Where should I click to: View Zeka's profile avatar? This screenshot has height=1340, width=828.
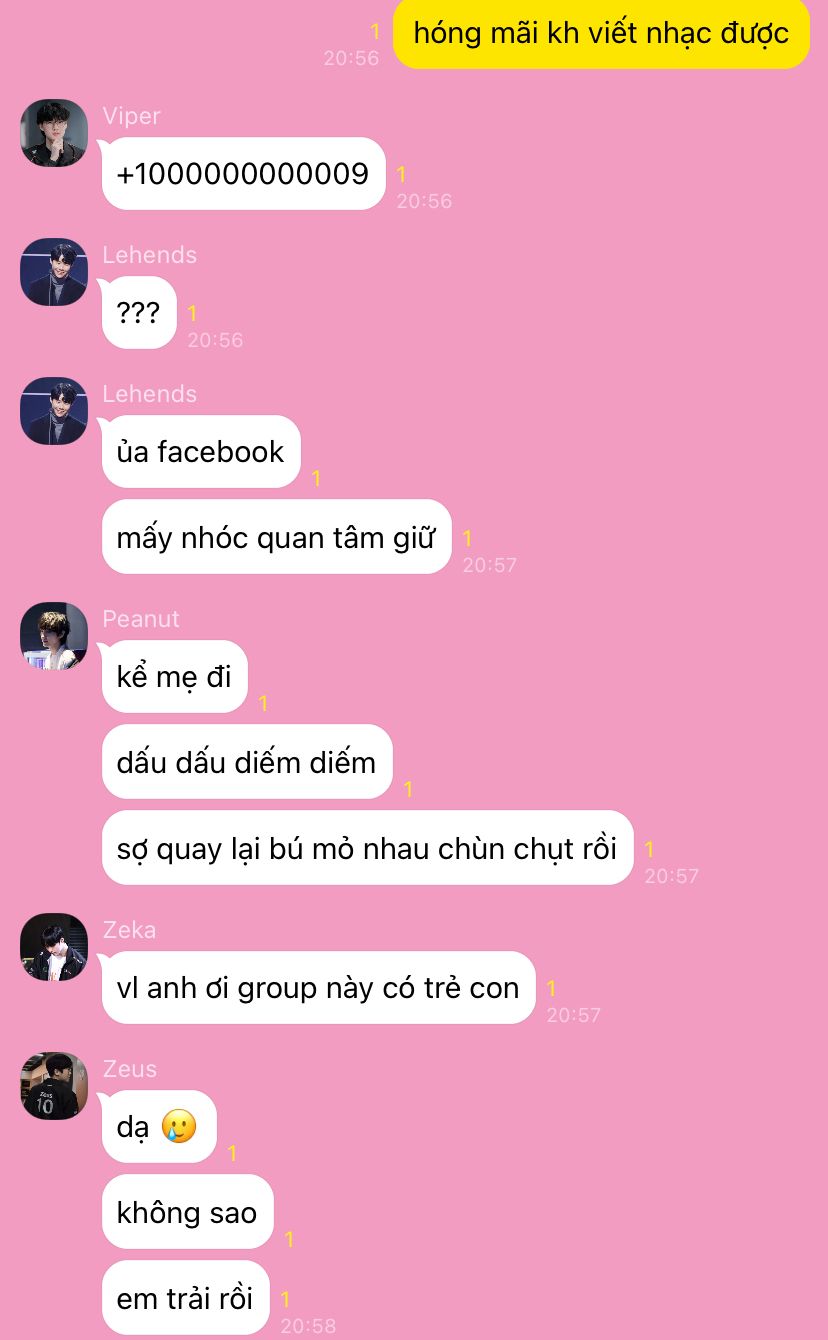tap(54, 947)
